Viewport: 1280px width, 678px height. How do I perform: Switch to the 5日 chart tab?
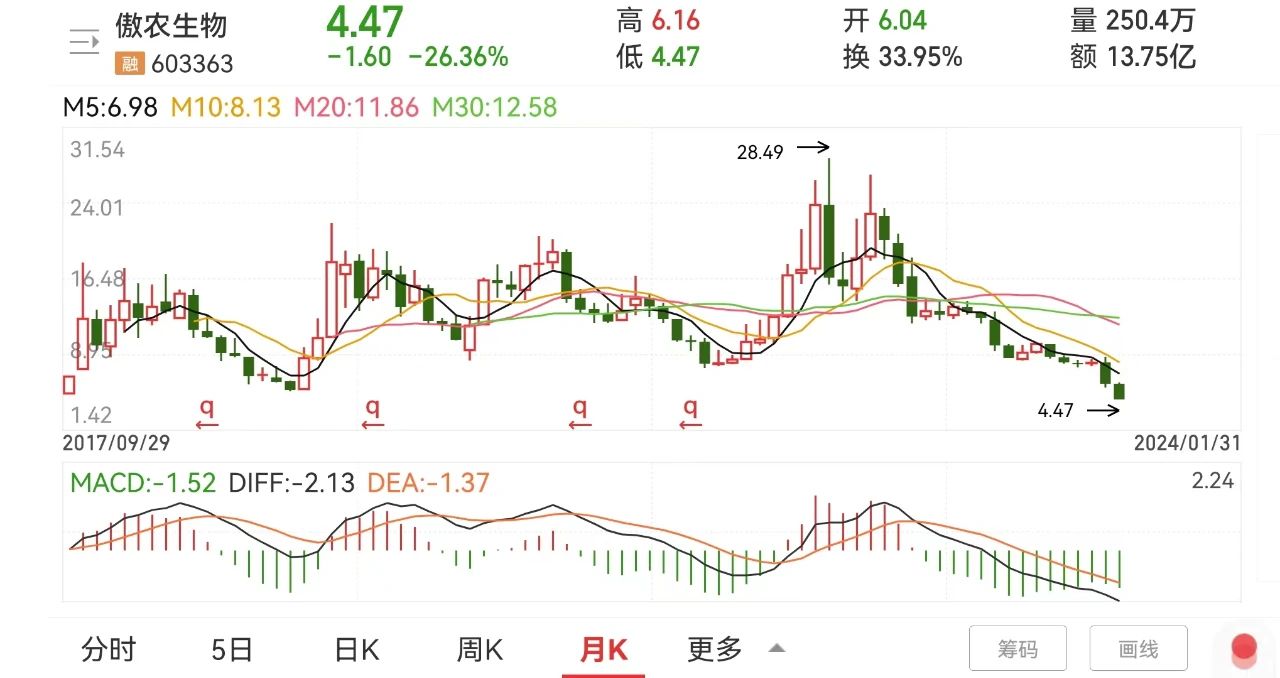(232, 650)
